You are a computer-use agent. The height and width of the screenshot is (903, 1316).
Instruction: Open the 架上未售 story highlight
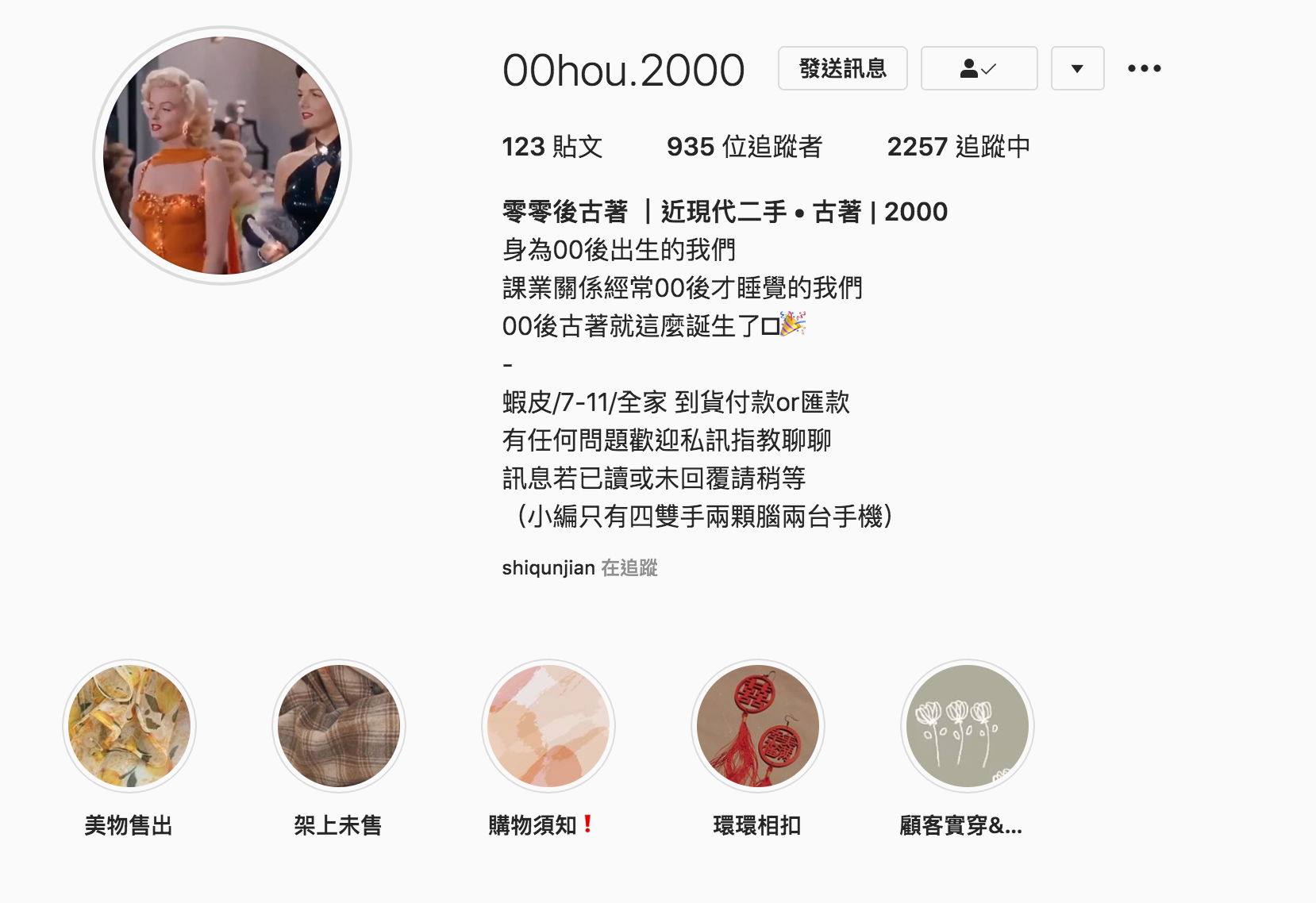pyautogui.click(x=339, y=726)
